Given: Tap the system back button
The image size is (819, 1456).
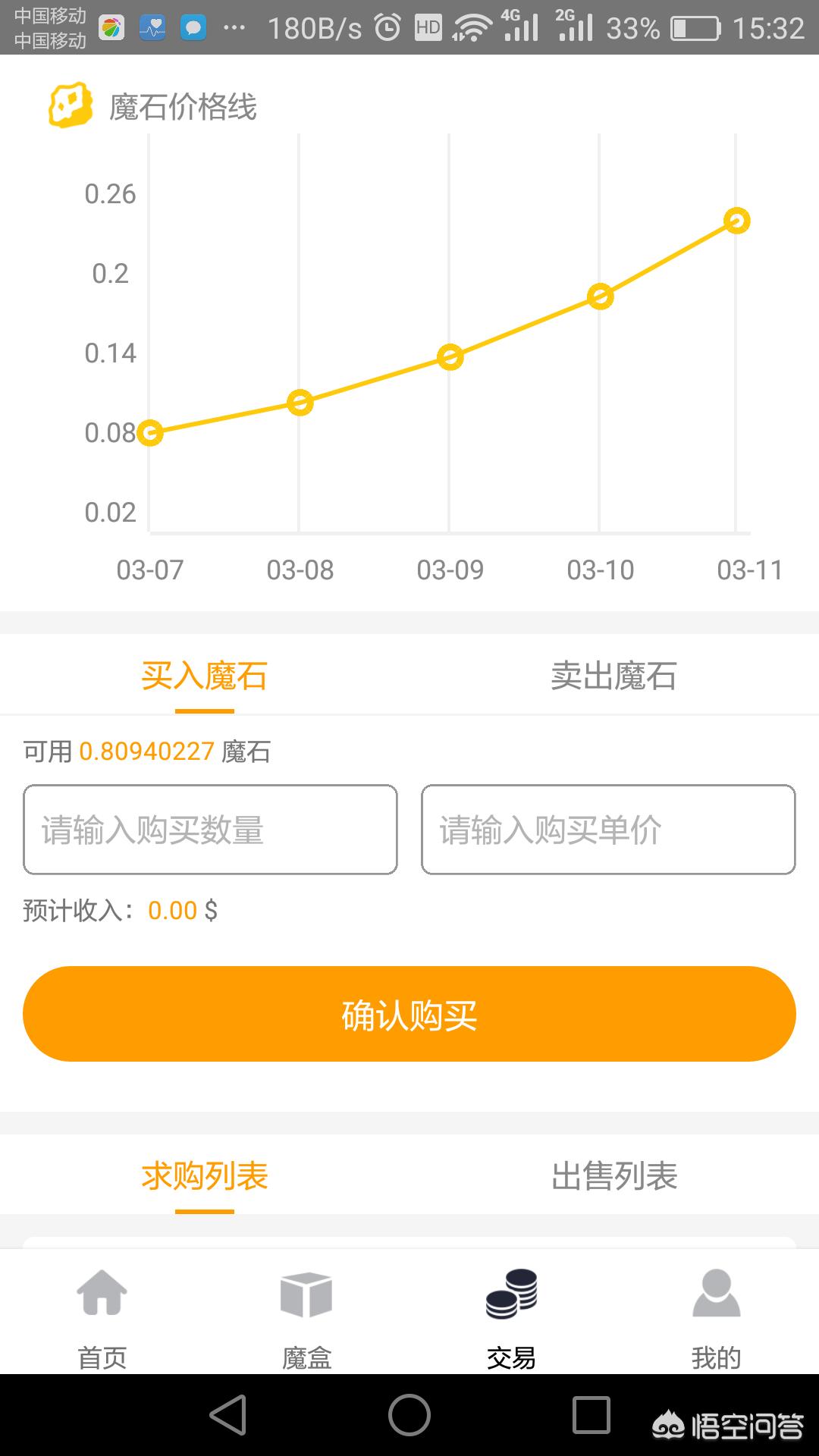Looking at the screenshot, I should point(228,1415).
